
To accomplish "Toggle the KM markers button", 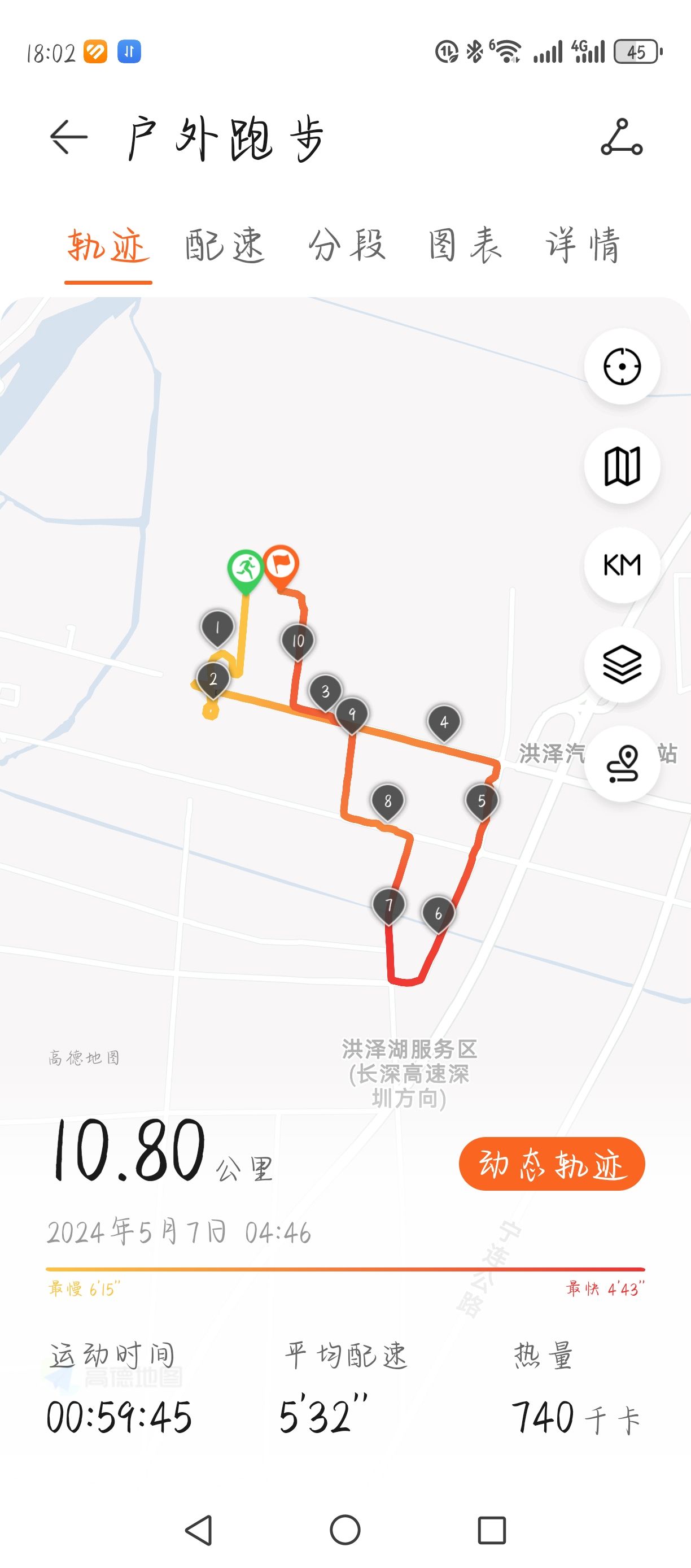I will 622,565.
